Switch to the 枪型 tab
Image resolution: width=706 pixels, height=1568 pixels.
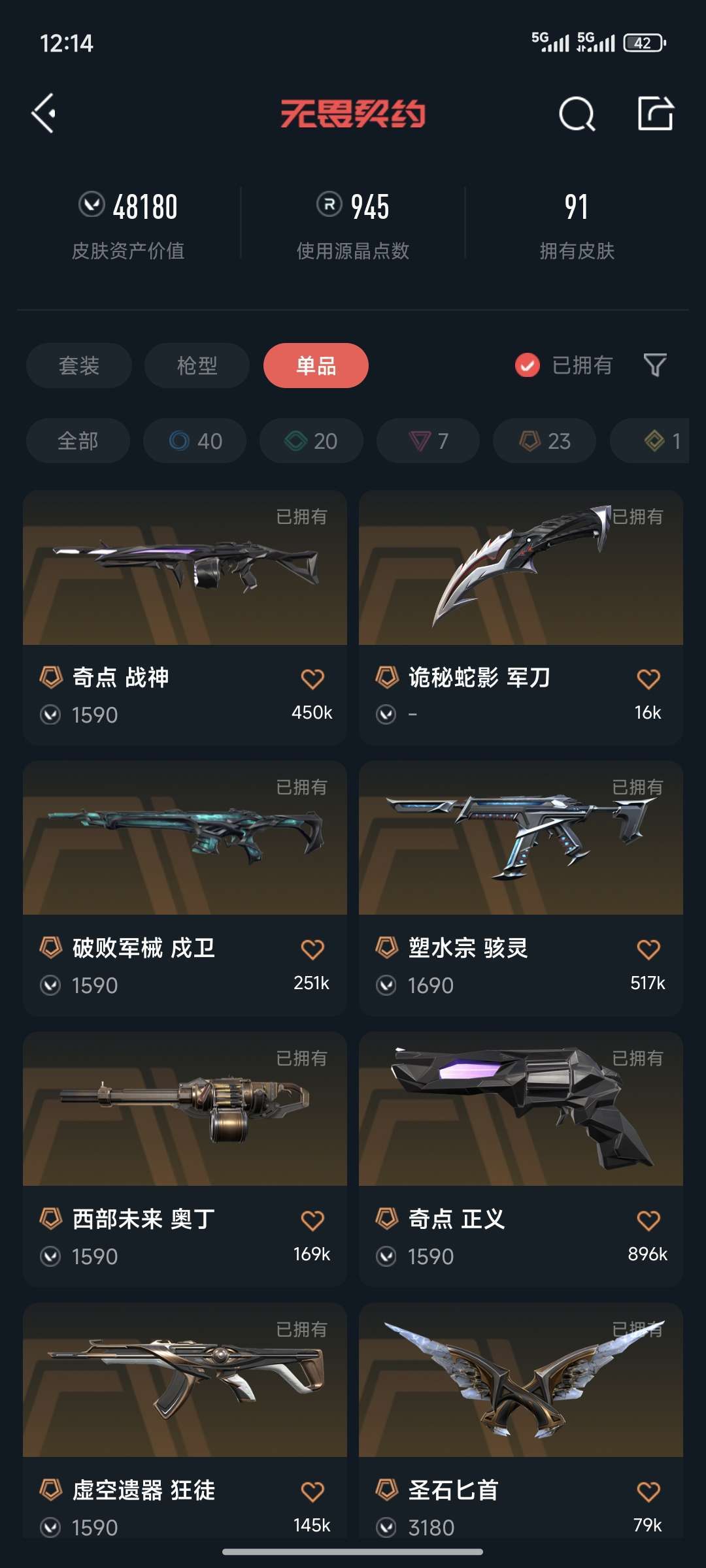(x=197, y=365)
